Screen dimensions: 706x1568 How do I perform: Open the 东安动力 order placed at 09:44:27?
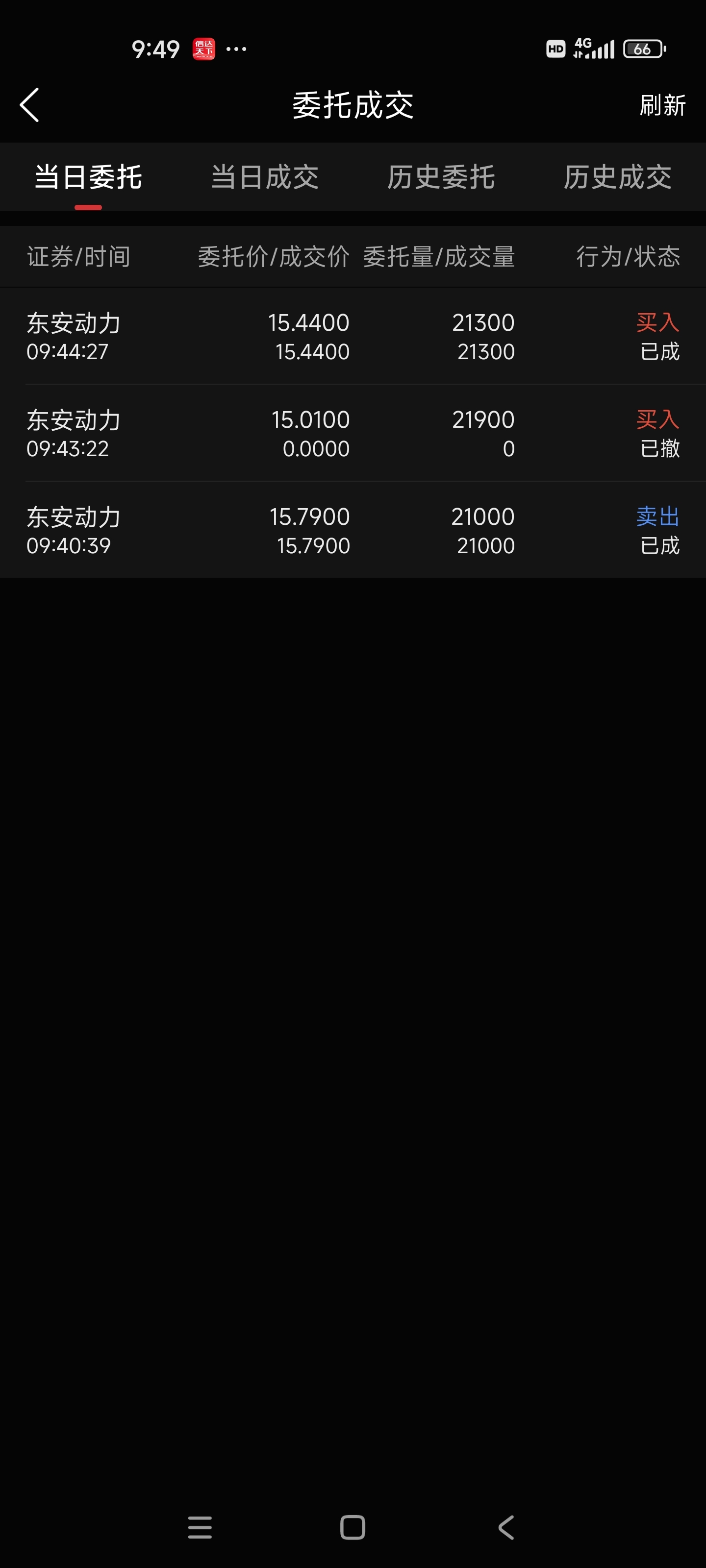[x=353, y=336]
